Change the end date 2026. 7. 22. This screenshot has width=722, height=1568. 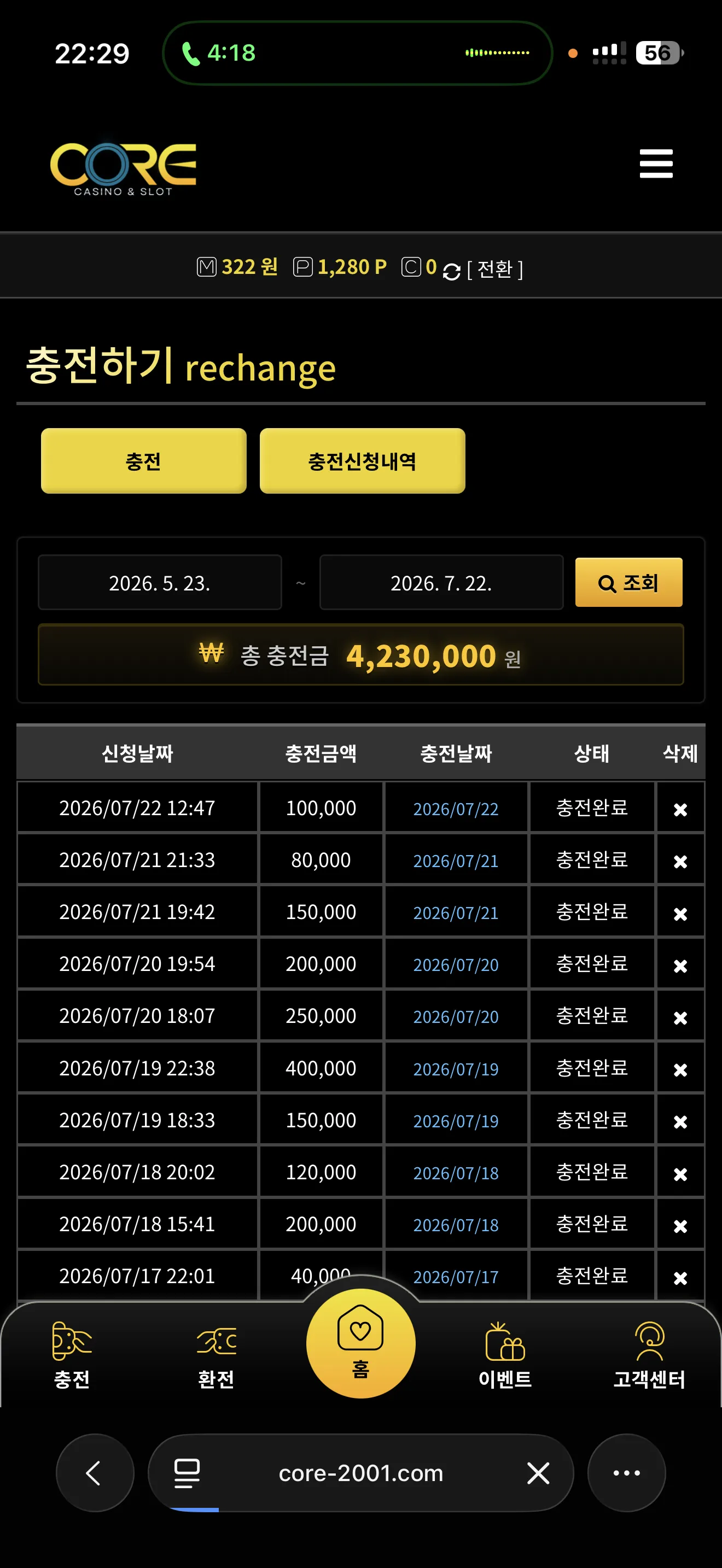pyautogui.click(x=441, y=582)
